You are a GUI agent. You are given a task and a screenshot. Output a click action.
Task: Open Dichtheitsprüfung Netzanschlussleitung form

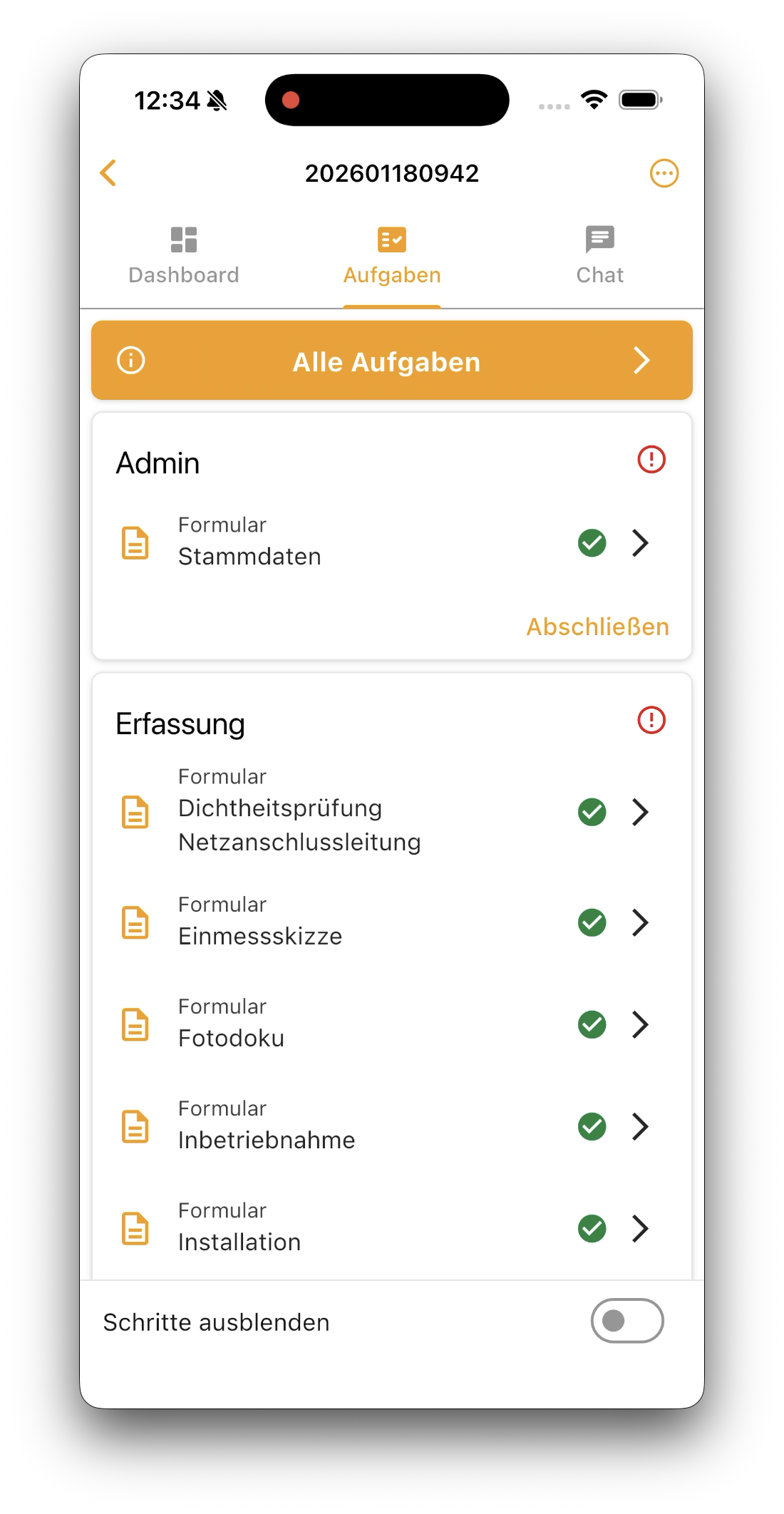(391, 811)
